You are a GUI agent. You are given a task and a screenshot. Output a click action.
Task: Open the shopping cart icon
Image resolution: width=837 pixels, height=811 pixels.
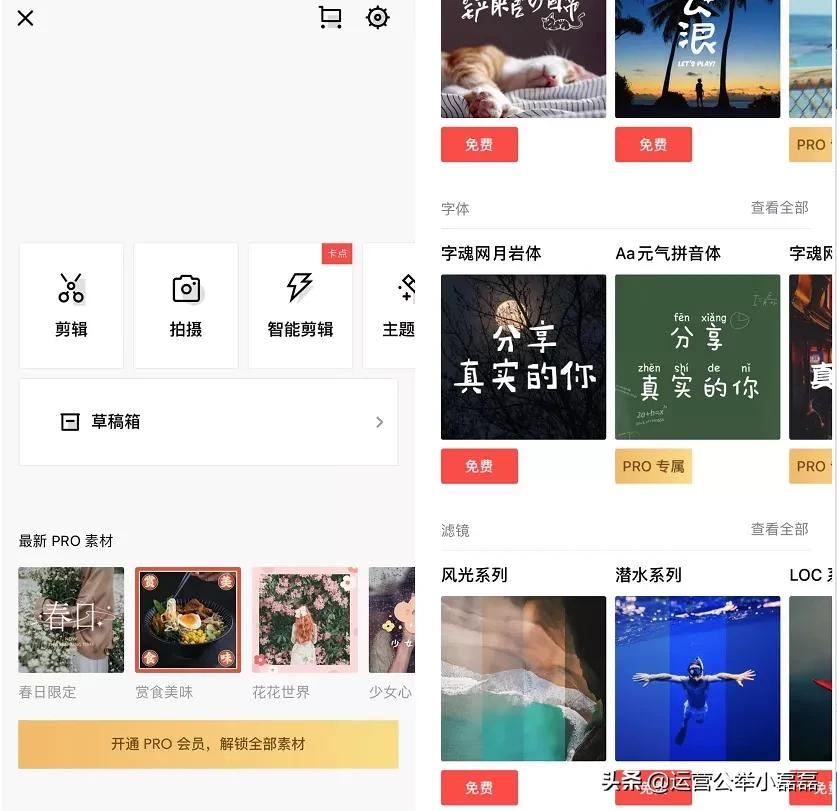[330, 18]
